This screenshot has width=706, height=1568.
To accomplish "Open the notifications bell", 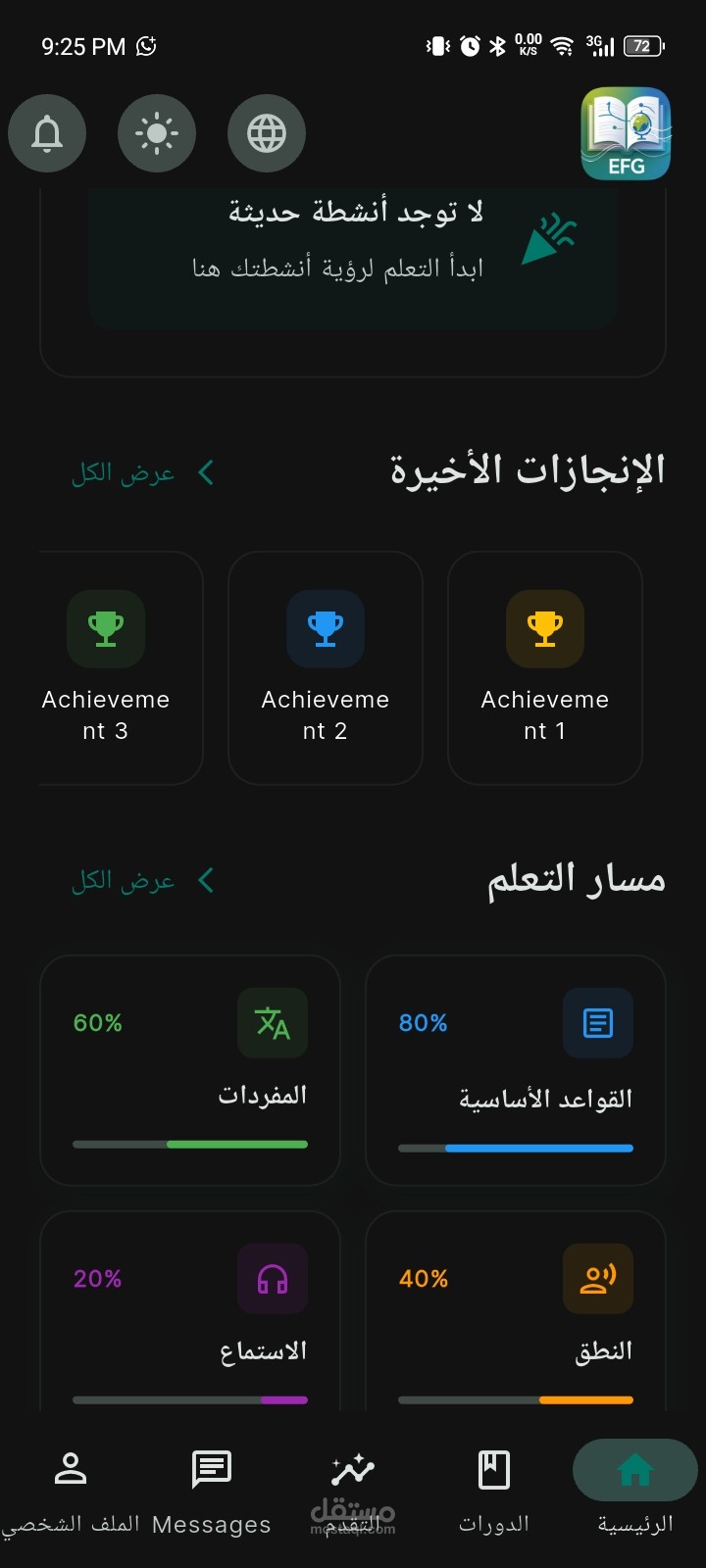I will point(47,133).
